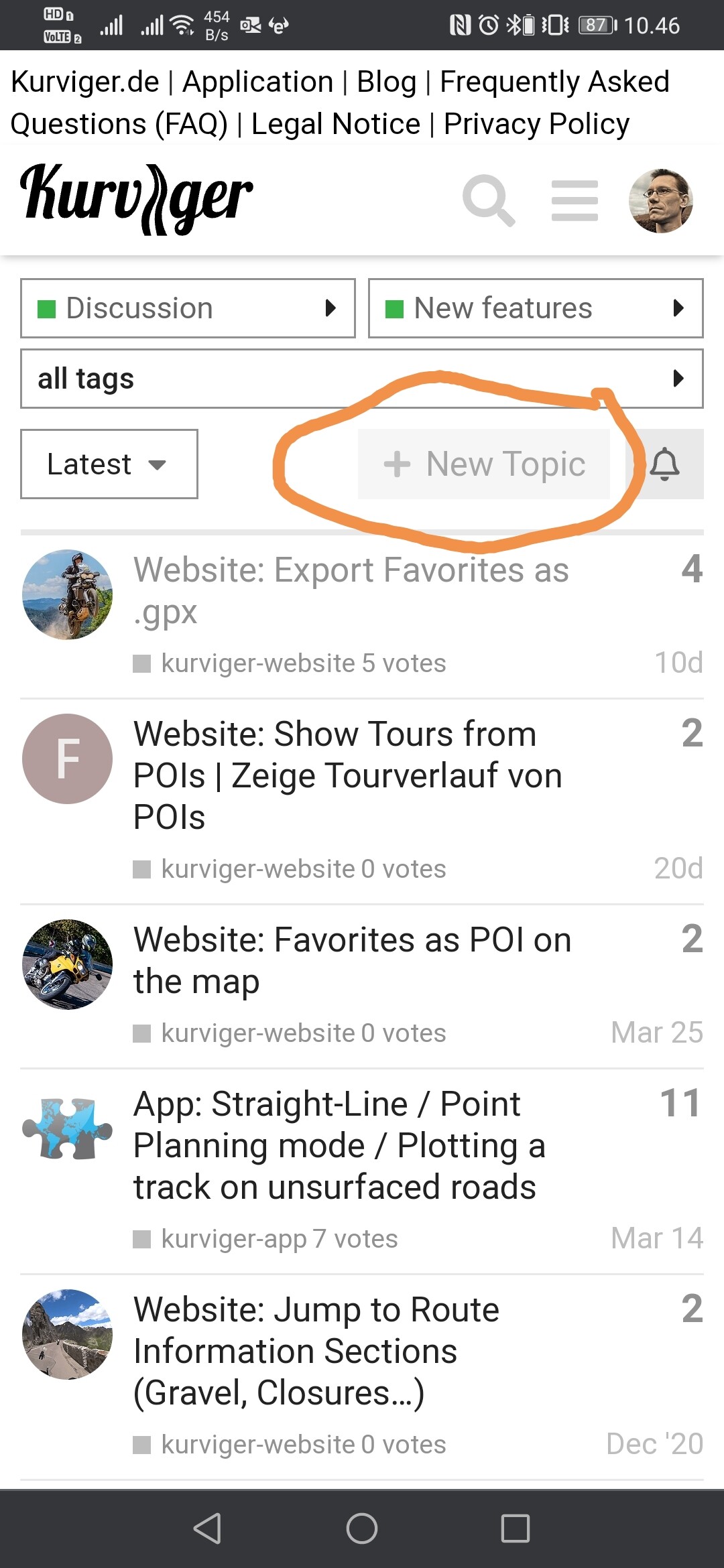This screenshot has width=724, height=1568.
Task: Open topic Website: Export Favorites as .gpx
Action: coord(351,591)
